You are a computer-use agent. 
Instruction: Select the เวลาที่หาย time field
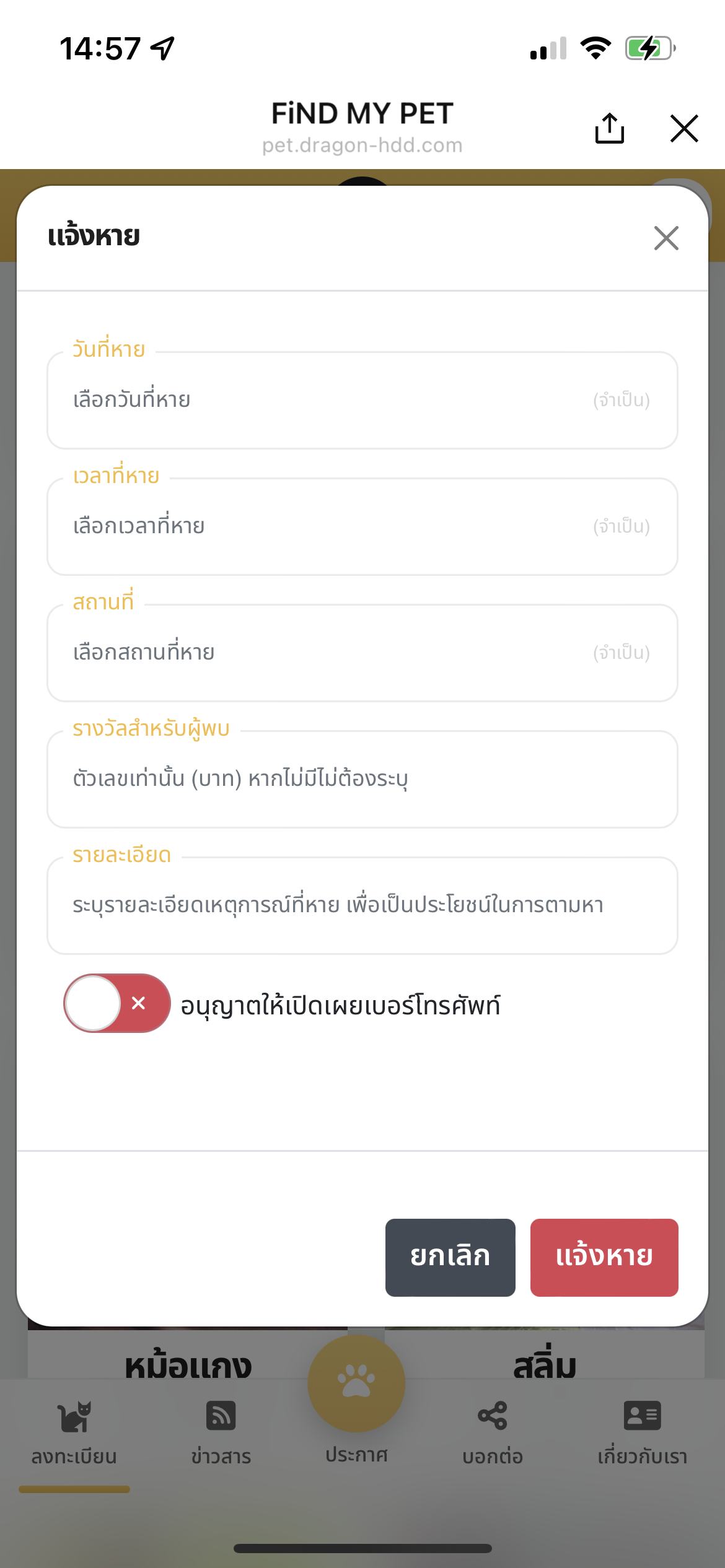[362, 526]
